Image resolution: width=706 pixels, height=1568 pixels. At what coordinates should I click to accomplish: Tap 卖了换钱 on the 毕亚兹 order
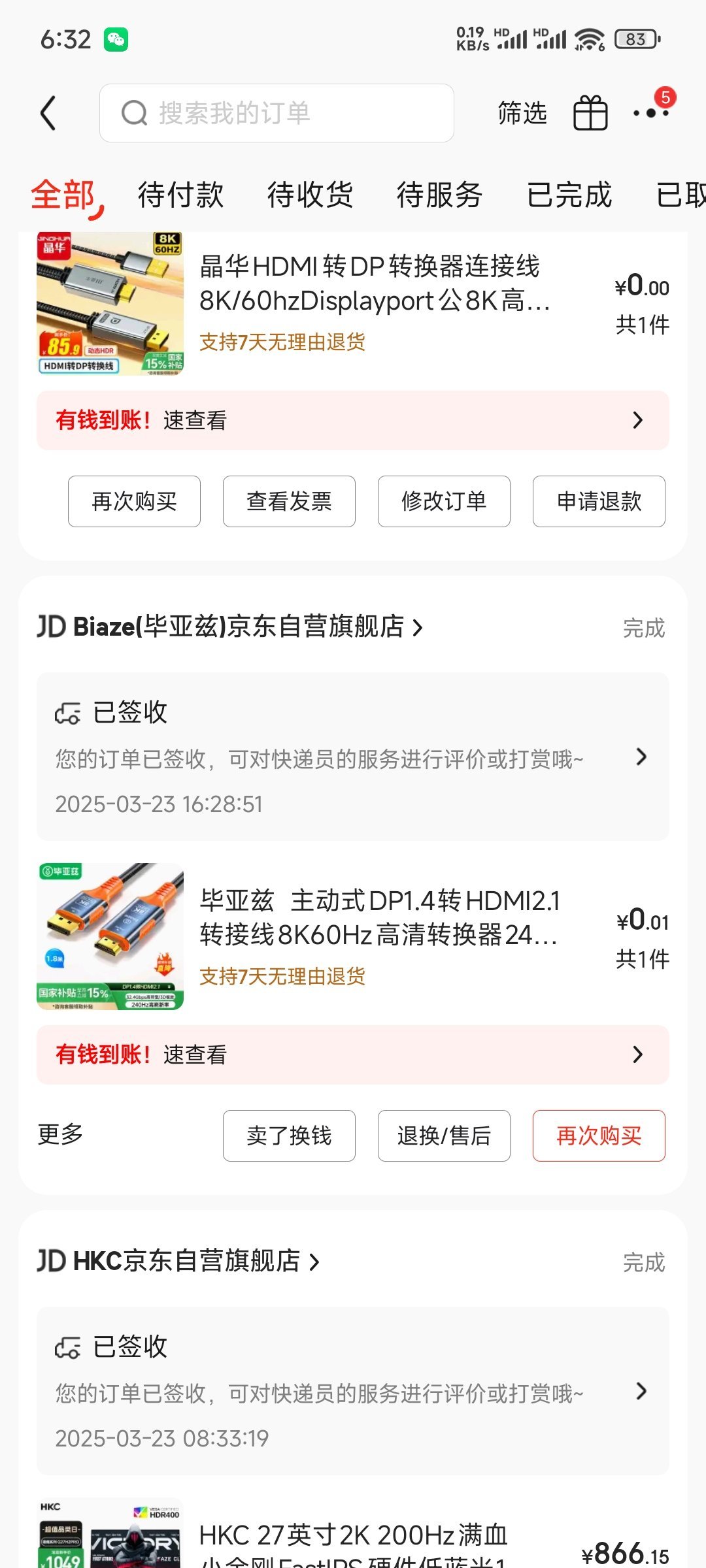coord(289,1135)
